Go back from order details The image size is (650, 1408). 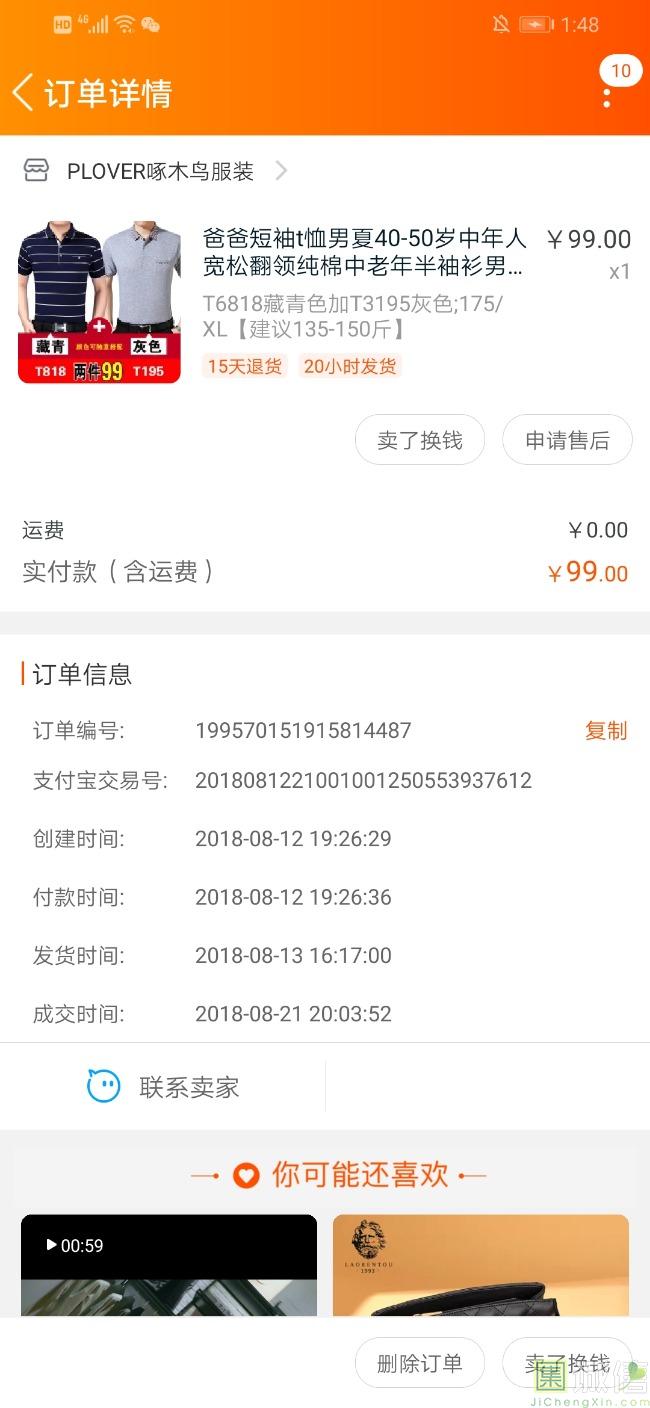pyautogui.click(x=24, y=93)
